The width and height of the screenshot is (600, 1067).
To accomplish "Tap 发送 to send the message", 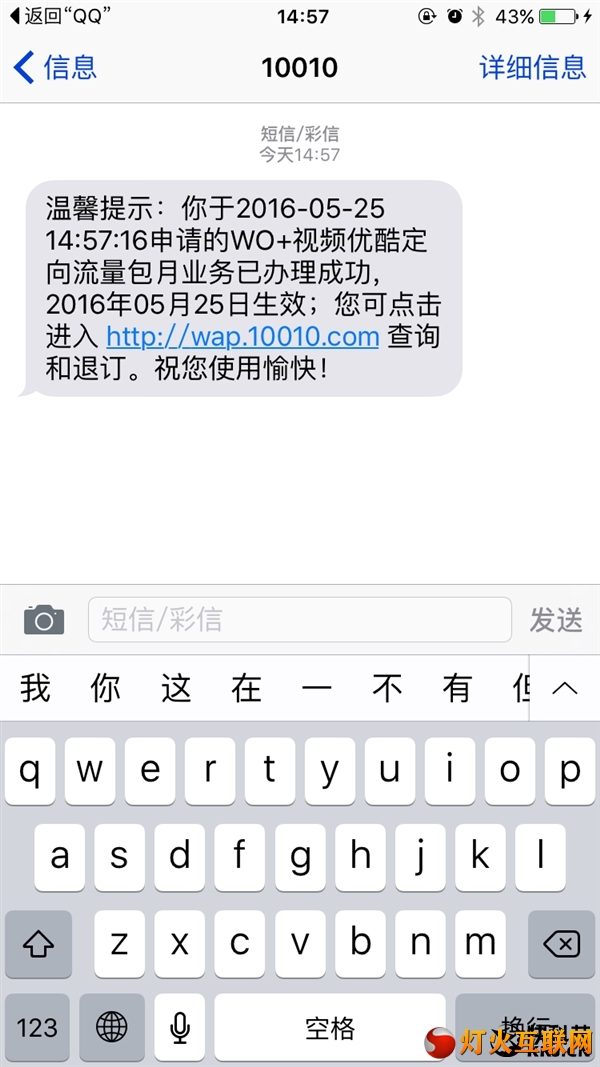I will (556, 620).
